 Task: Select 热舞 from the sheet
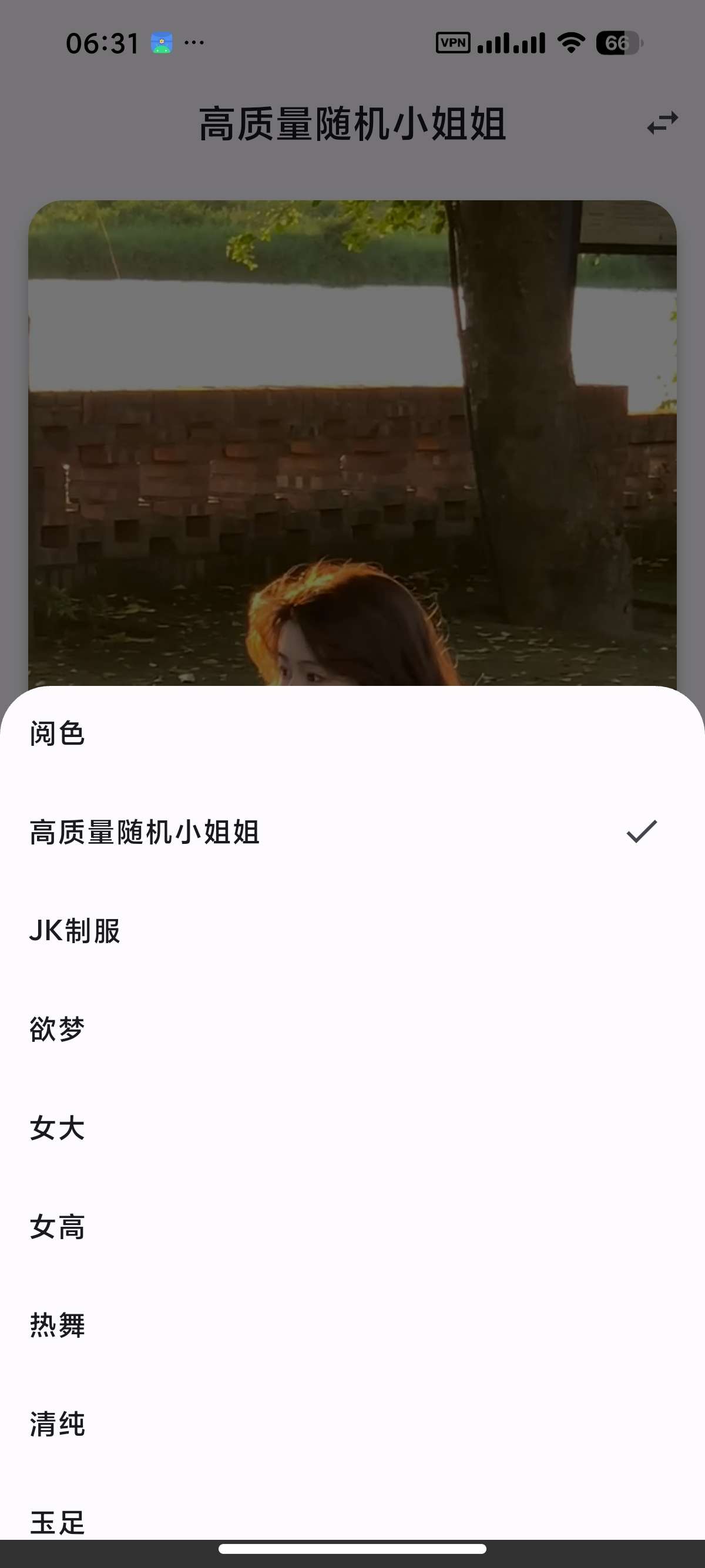point(352,1325)
